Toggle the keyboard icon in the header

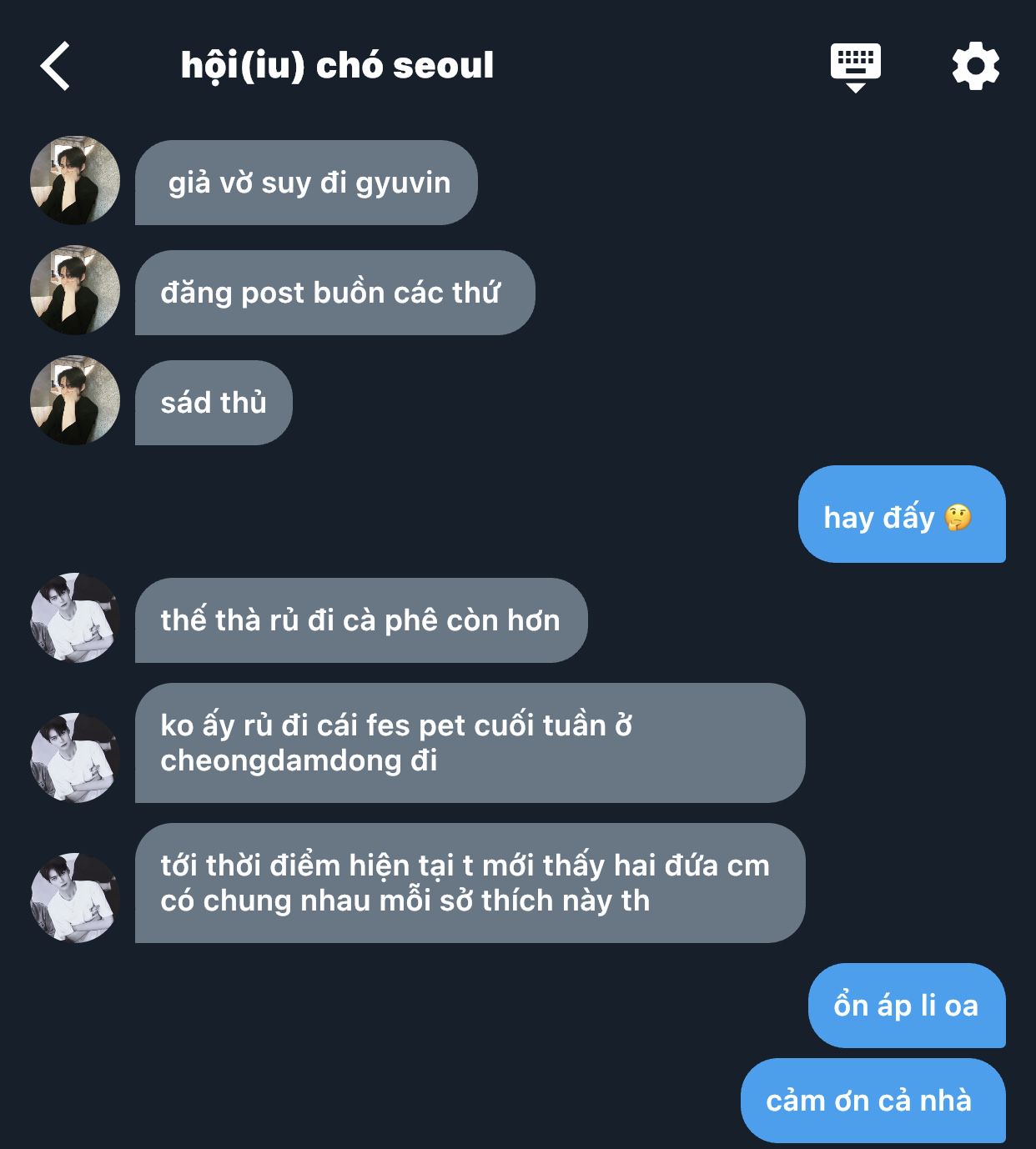(x=855, y=66)
